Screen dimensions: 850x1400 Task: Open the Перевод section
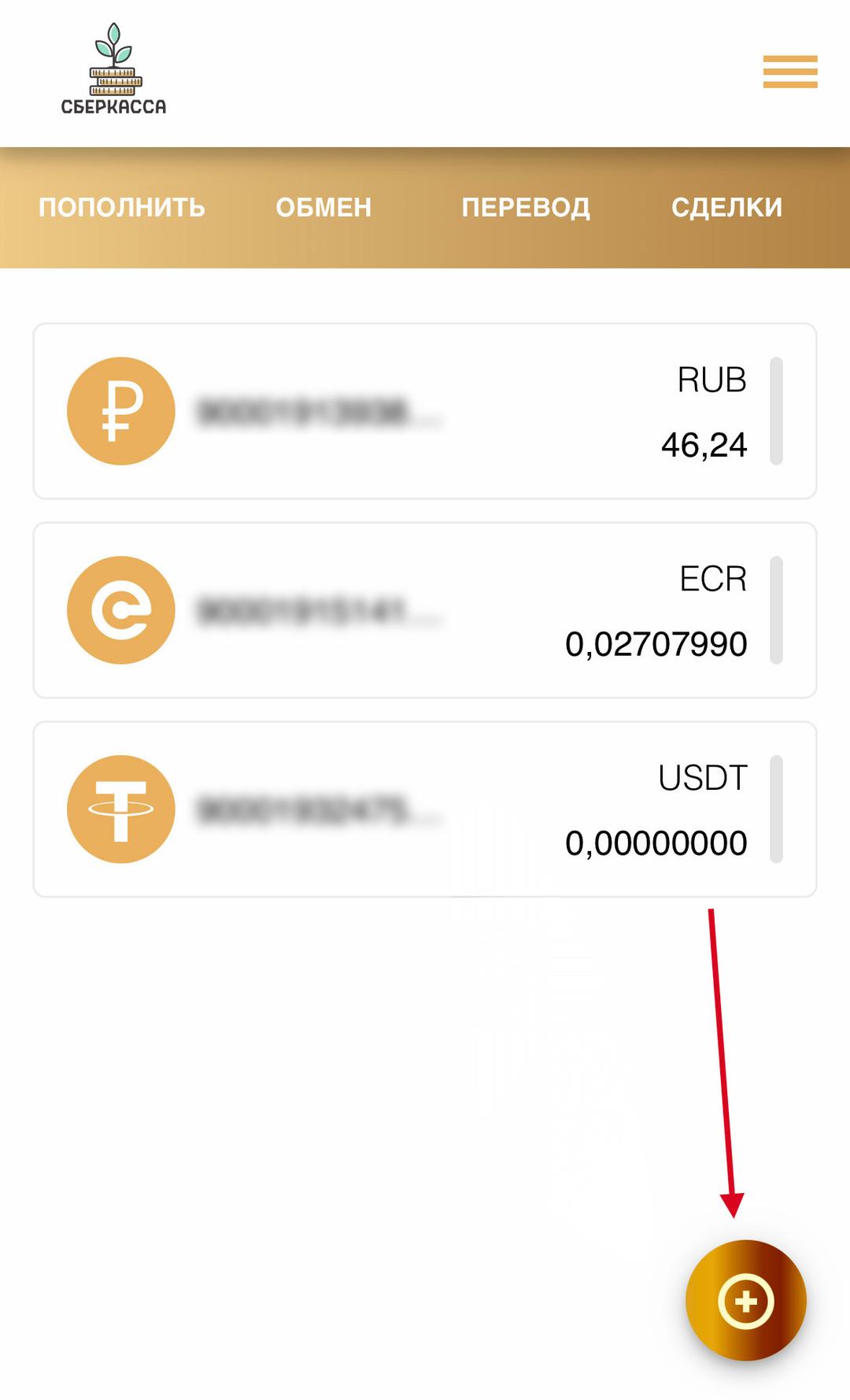tap(526, 207)
